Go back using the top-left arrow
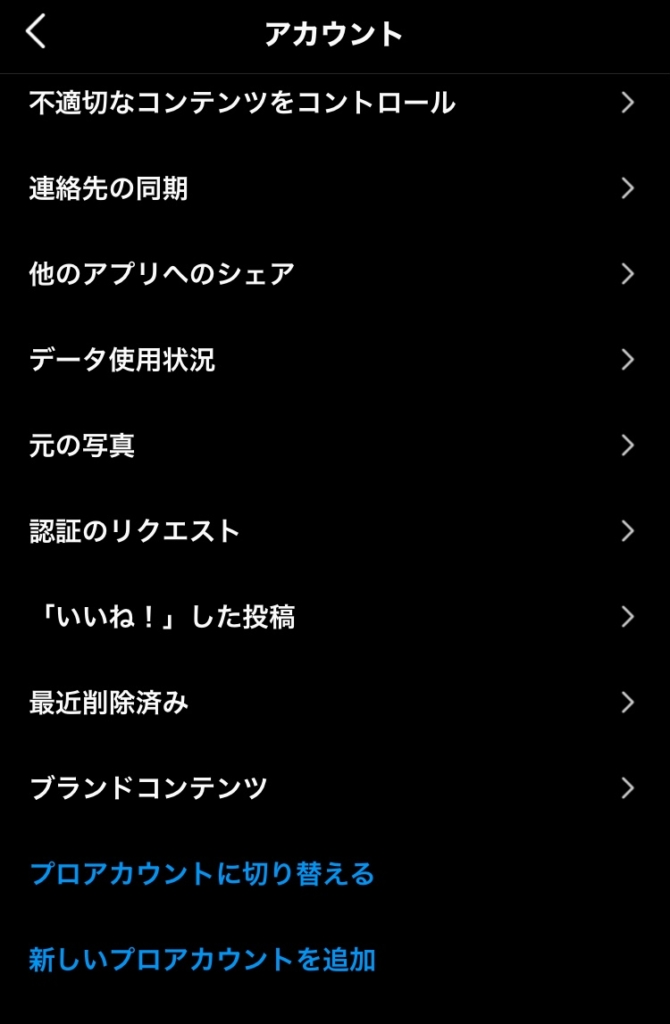Image resolution: width=670 pixels, height=1024 pixels. pos(36,33)
